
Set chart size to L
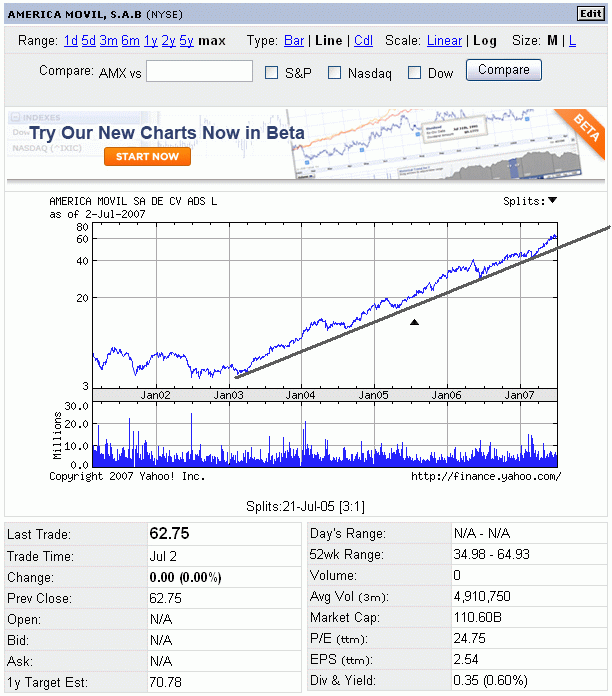[x=572, y=41]
